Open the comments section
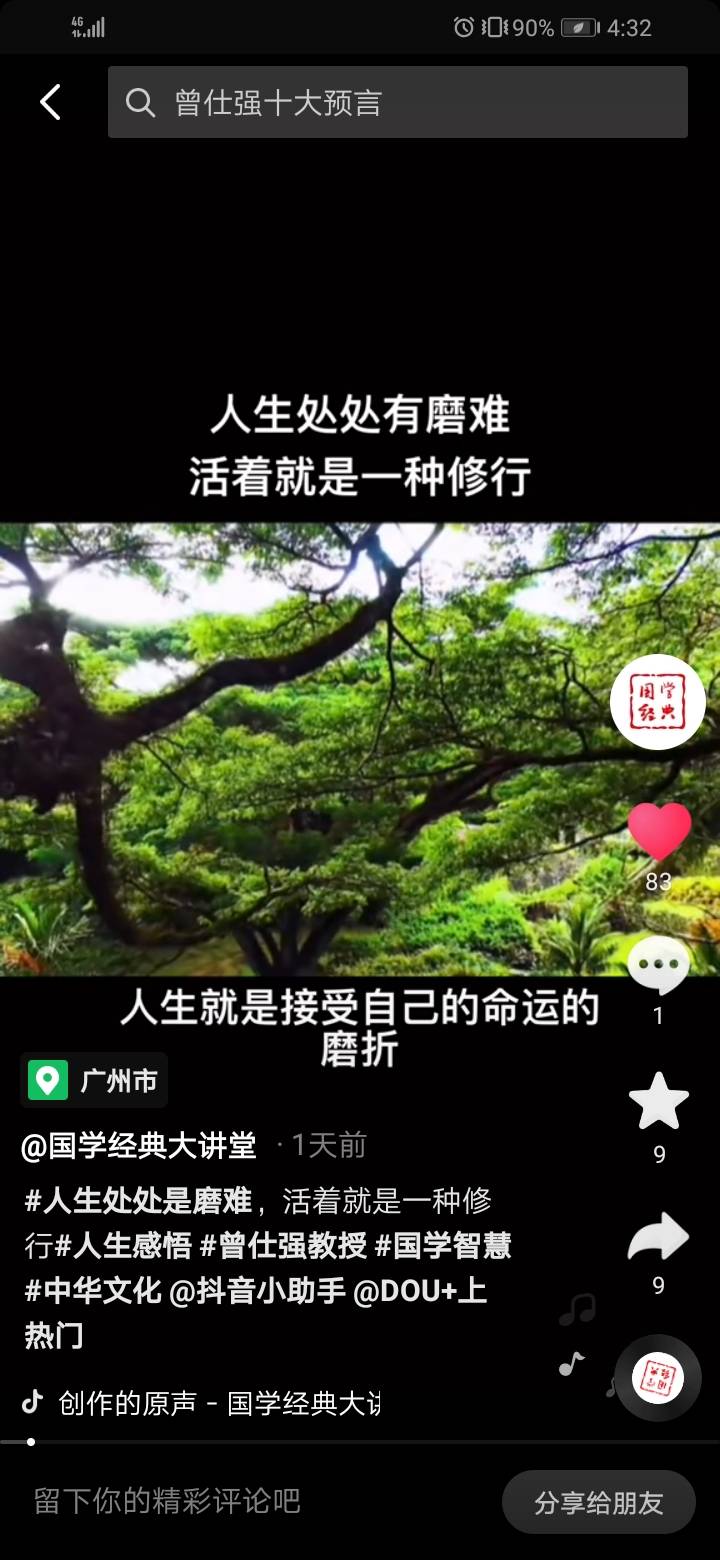This screenshot has width=720, height=1560. coord(658,963)
